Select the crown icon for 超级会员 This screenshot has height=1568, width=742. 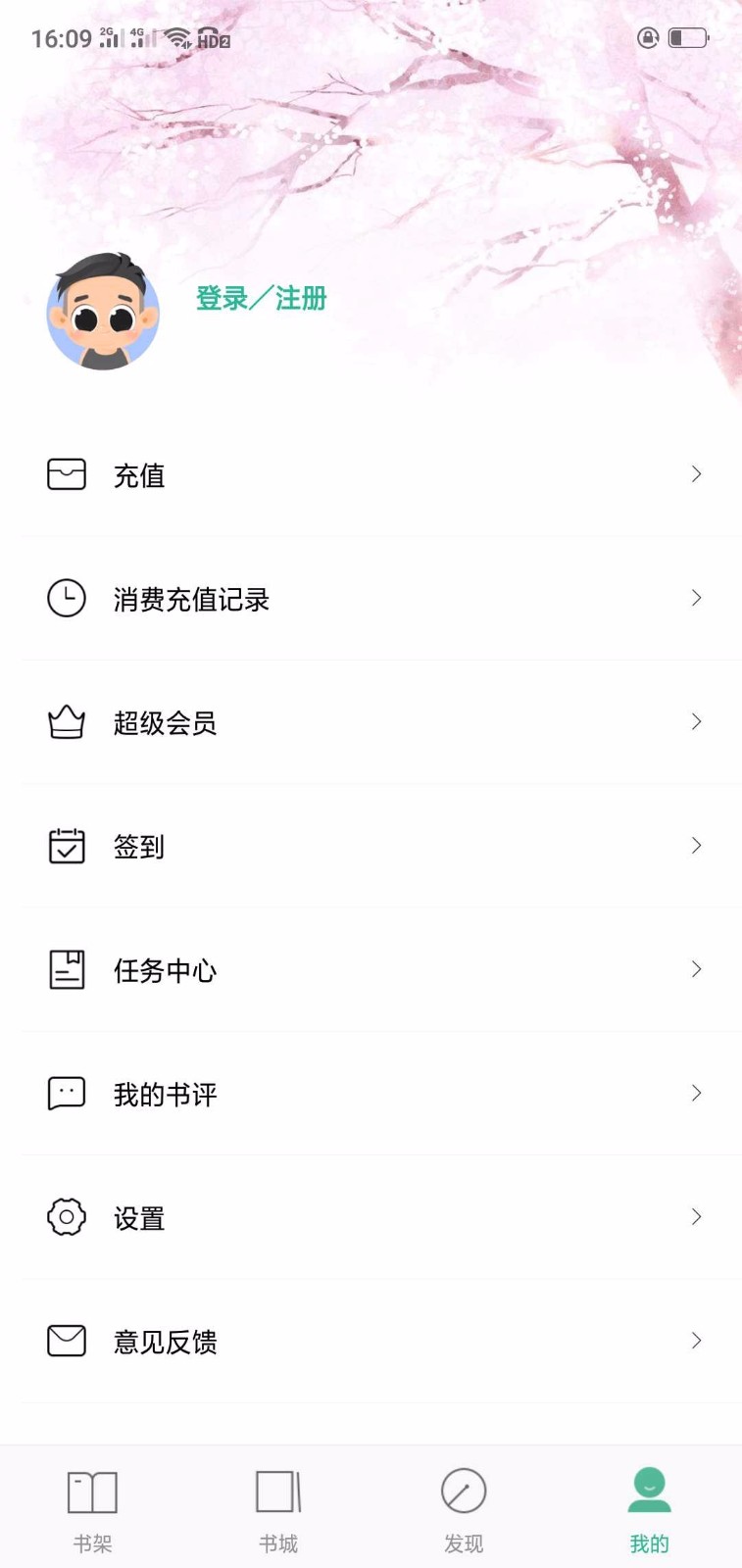(66, 722)
